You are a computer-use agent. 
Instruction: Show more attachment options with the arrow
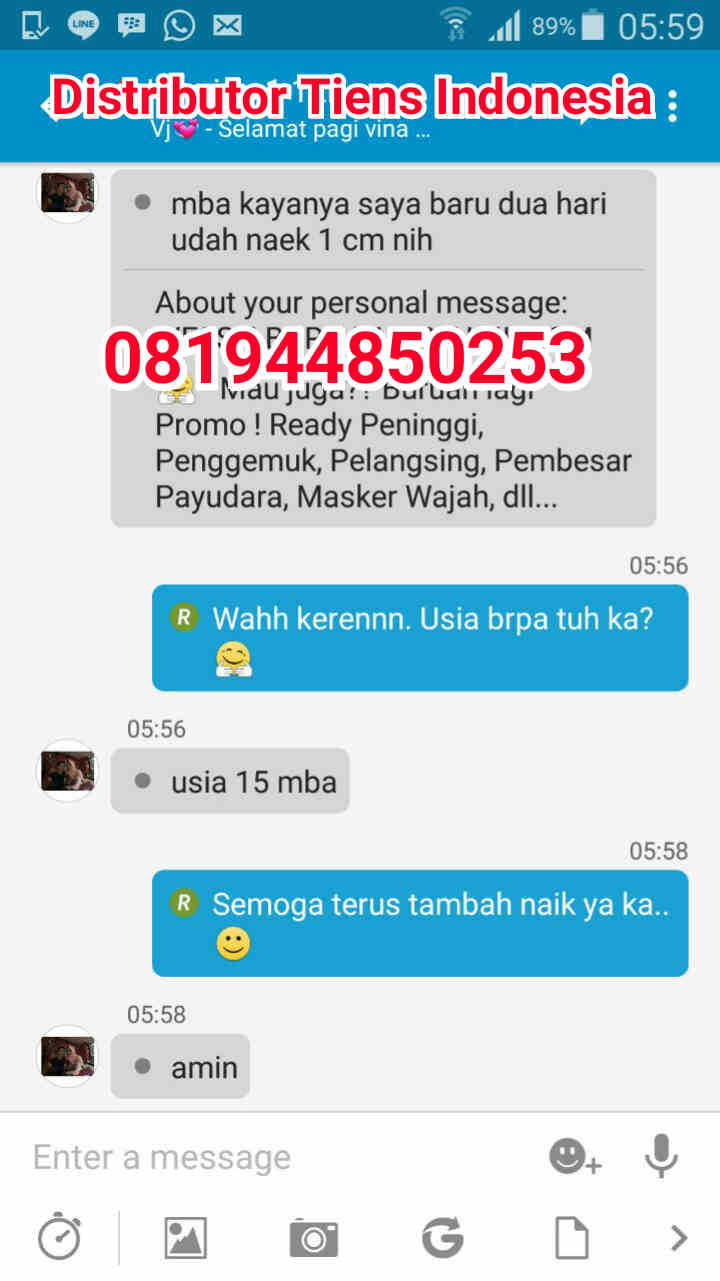tap(679, 1238)
